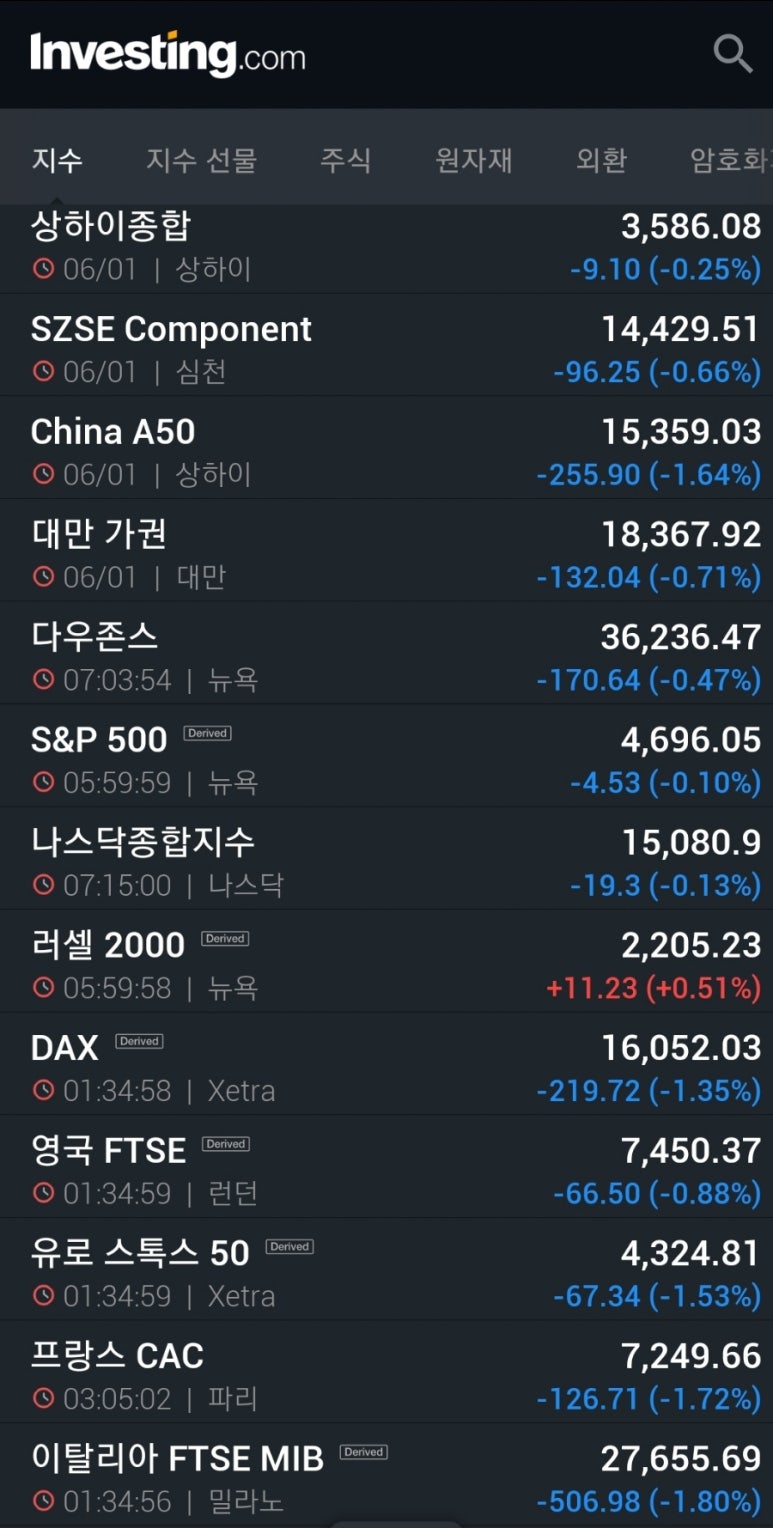Go to the 외환 tab
Image resolution: width=773 pixels, height=1528 pixels.
click(602, 160)
